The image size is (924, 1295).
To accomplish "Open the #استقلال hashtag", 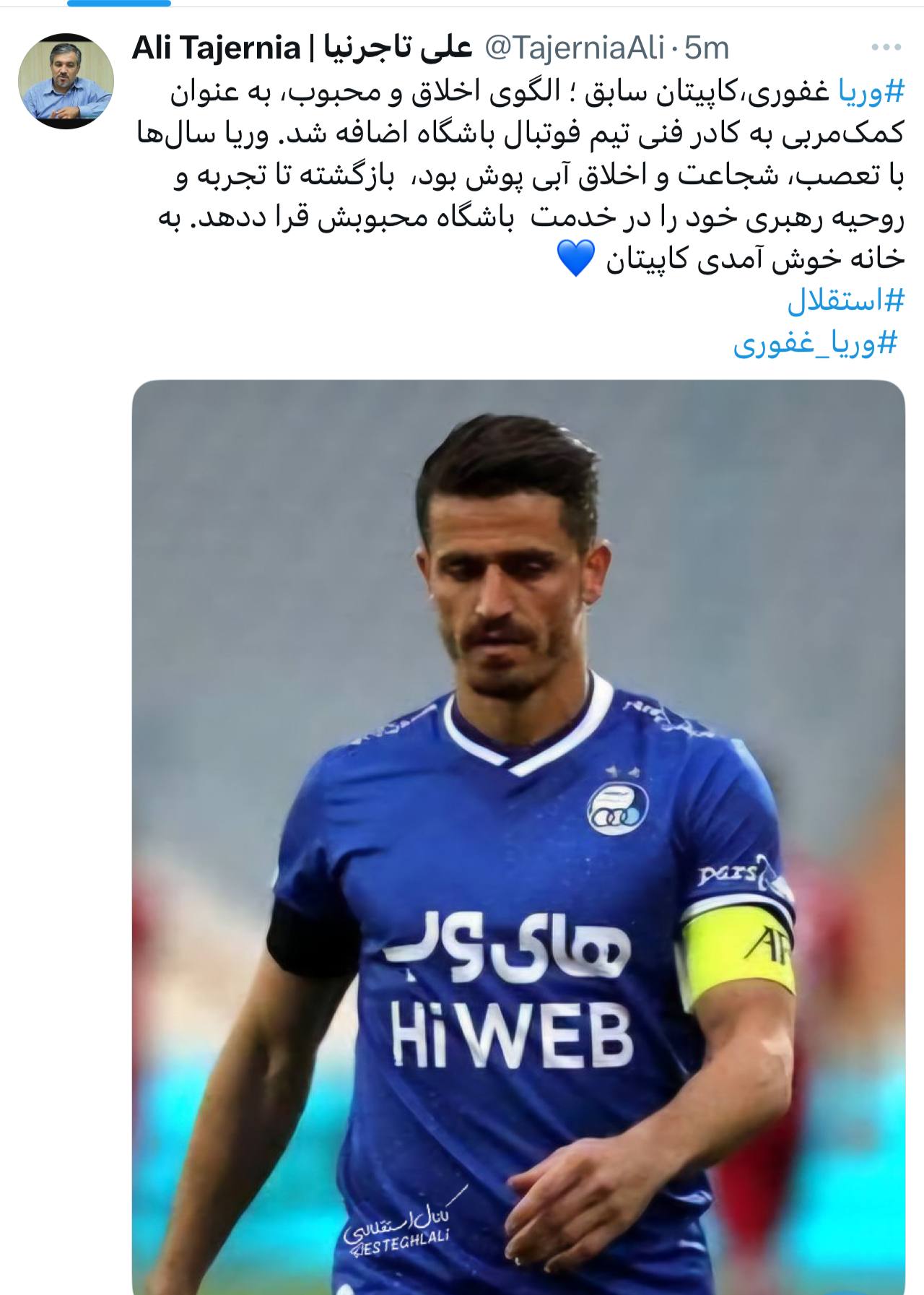I will click(x=845, y=302).
